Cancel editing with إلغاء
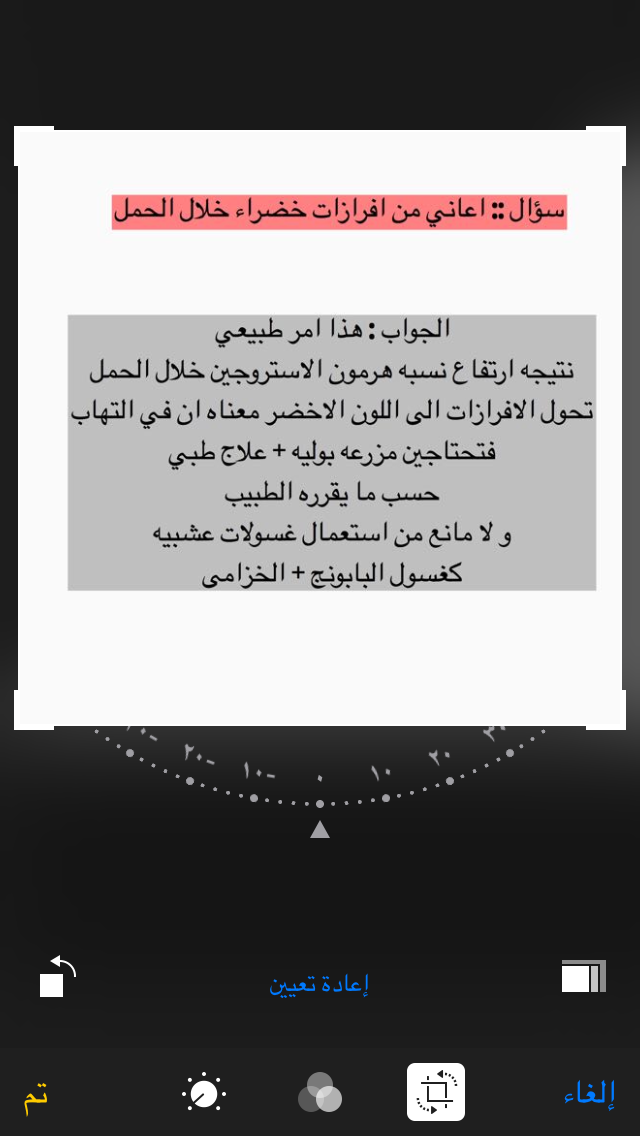Screen dimensions: 640x1136 coord(589,1093)
